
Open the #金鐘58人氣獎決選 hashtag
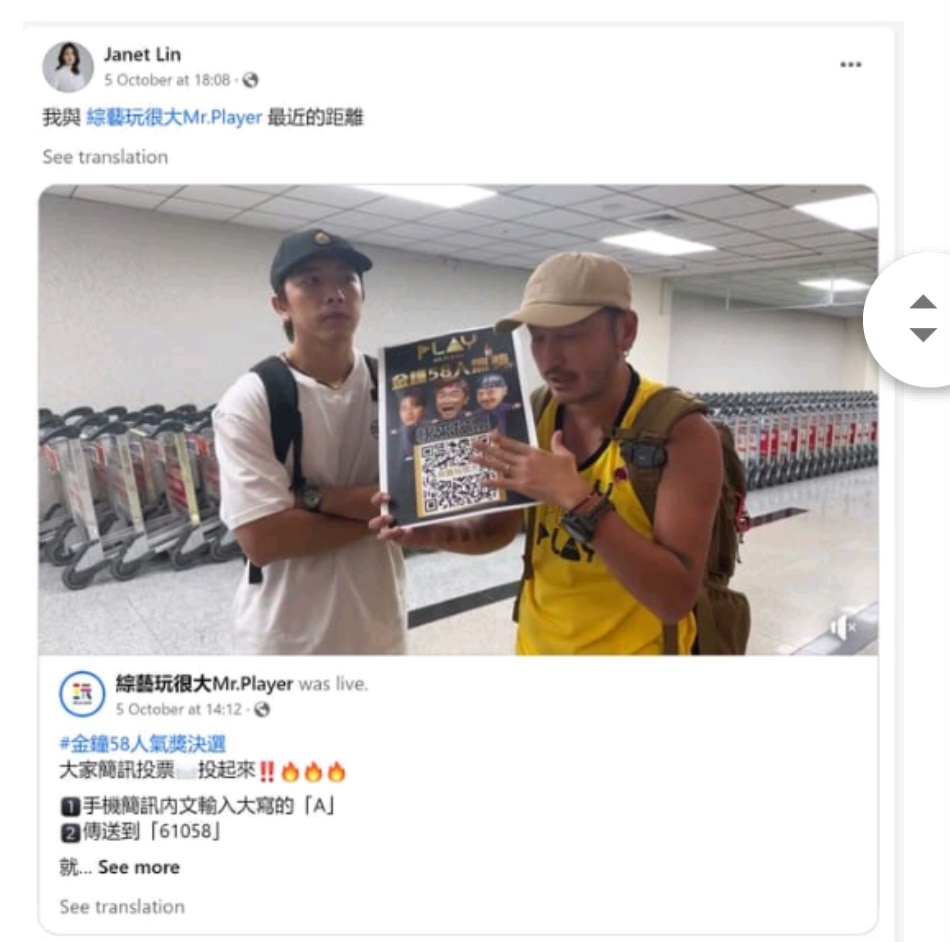[142, 743]
